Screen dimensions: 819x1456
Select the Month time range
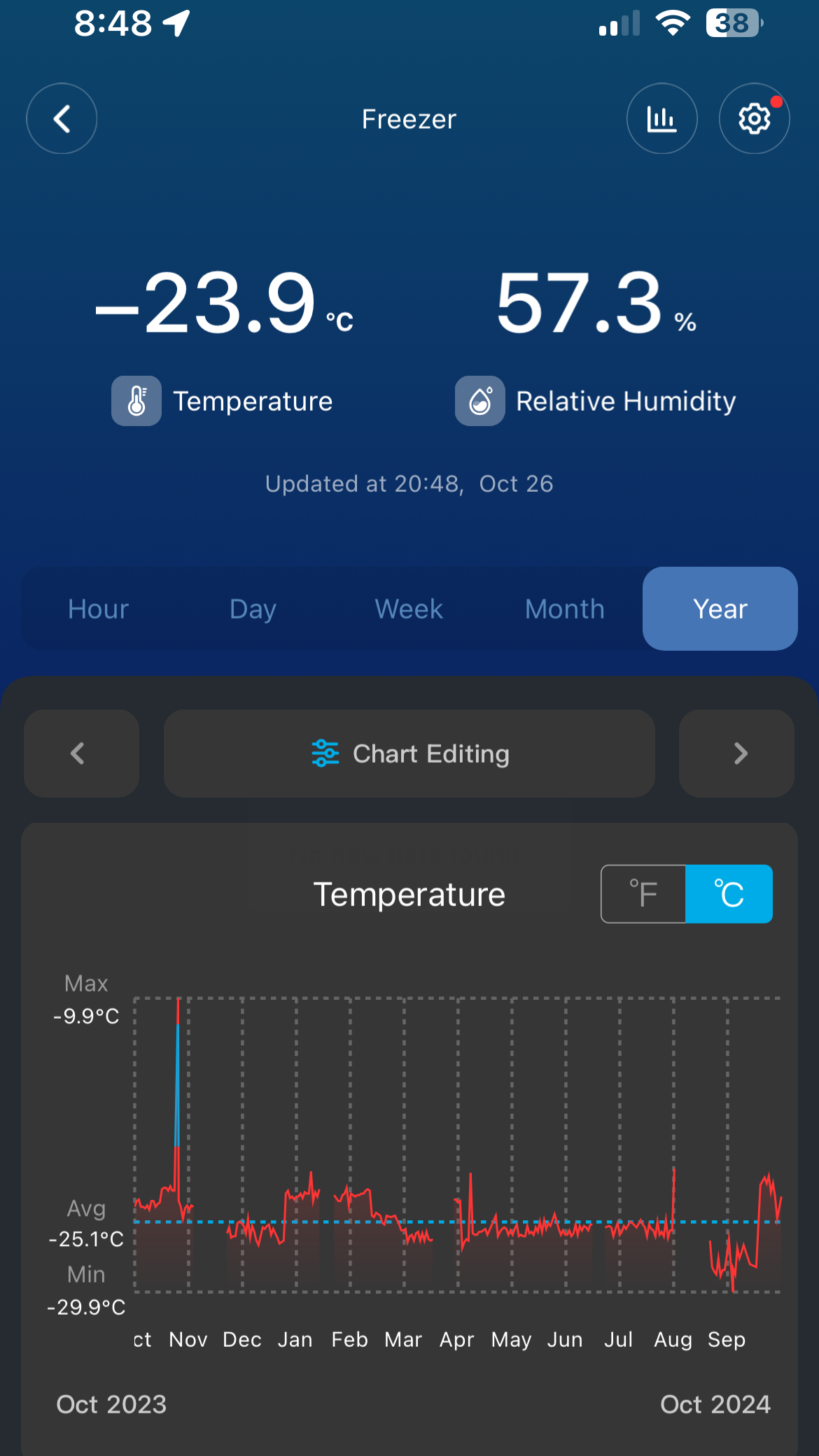point(564,609)
